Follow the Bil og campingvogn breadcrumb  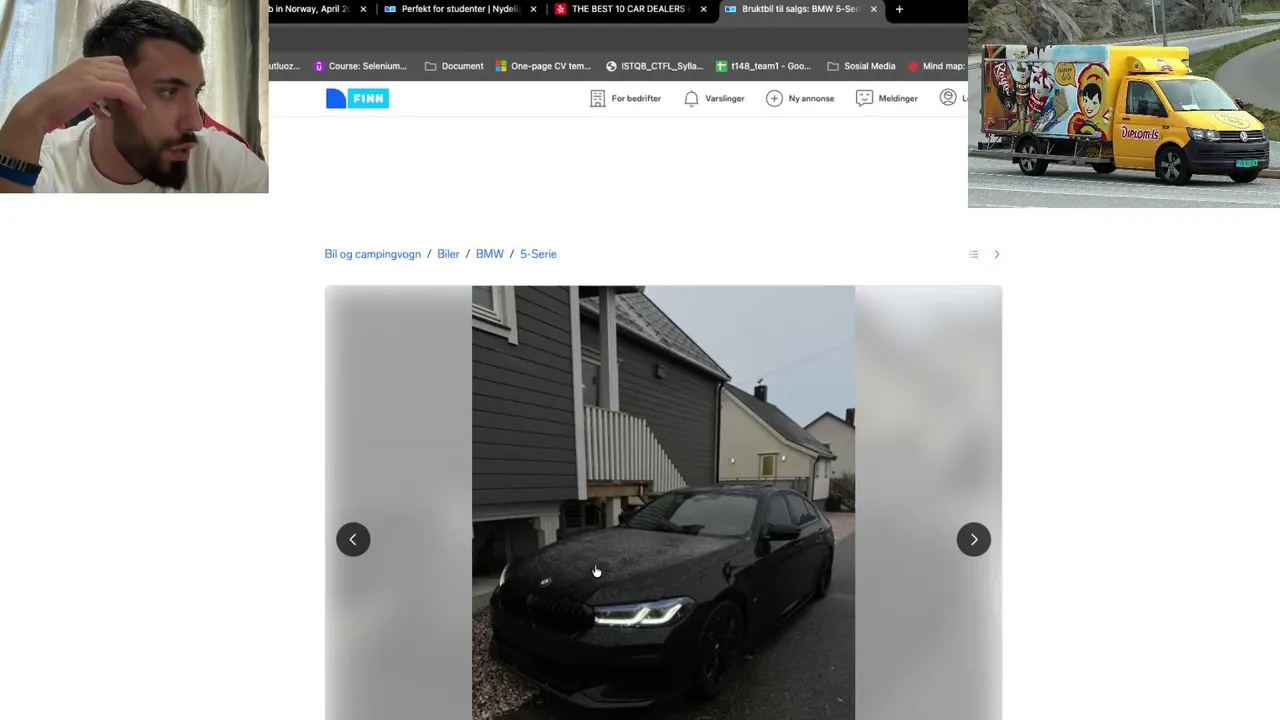point(372,254)
